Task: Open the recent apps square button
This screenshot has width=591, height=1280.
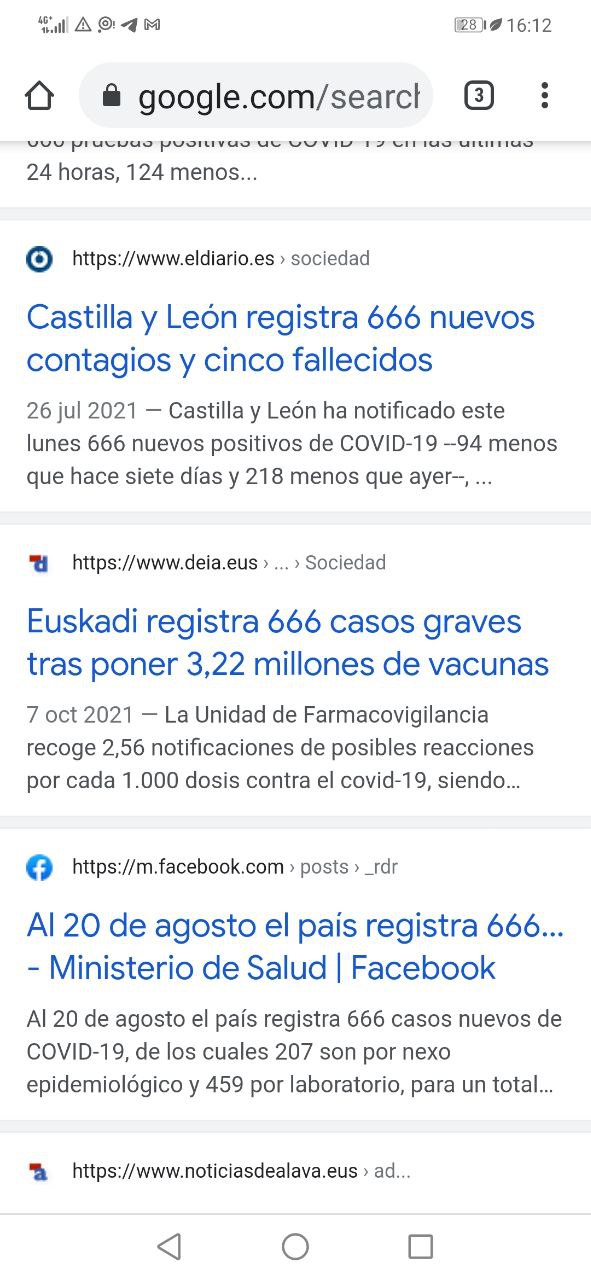Action: 421,1246
